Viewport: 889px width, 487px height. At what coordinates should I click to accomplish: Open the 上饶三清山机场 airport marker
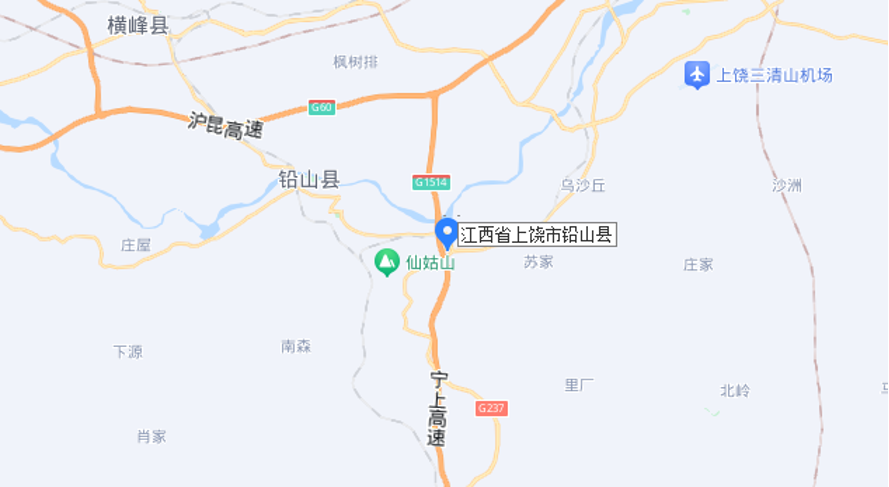[x=697, y=75]
